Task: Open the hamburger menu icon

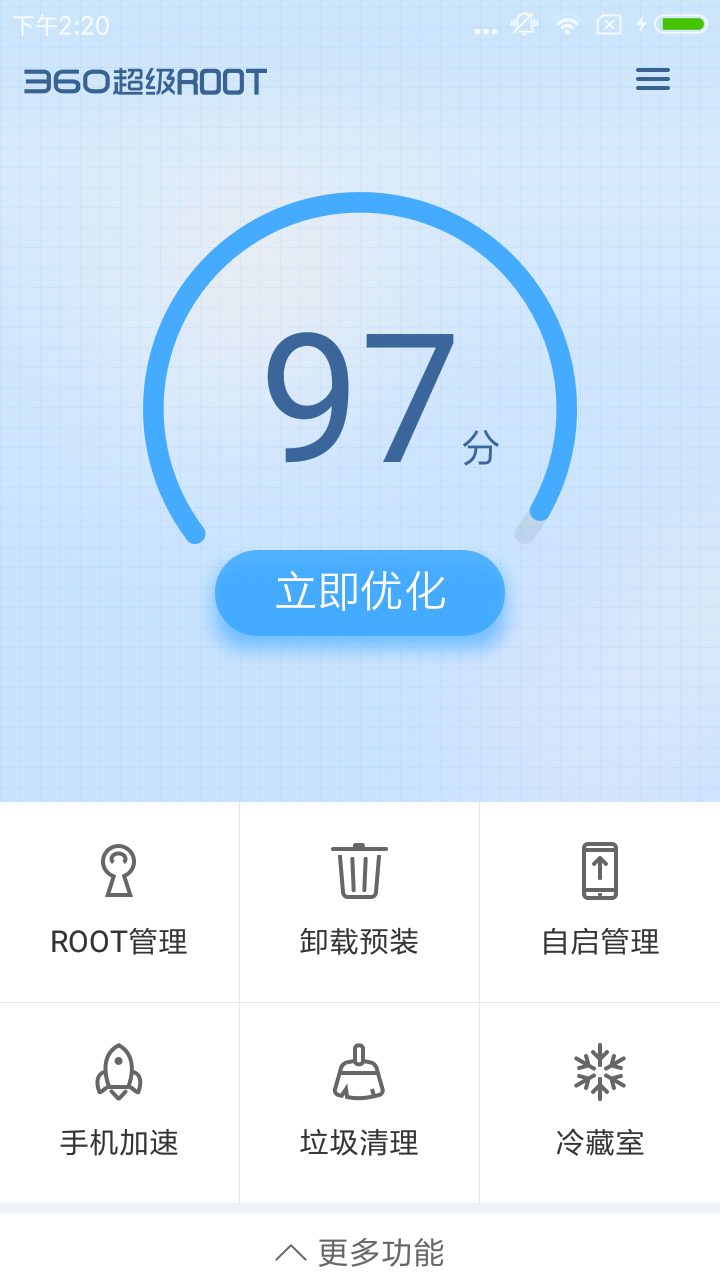Action: point(652,80)
